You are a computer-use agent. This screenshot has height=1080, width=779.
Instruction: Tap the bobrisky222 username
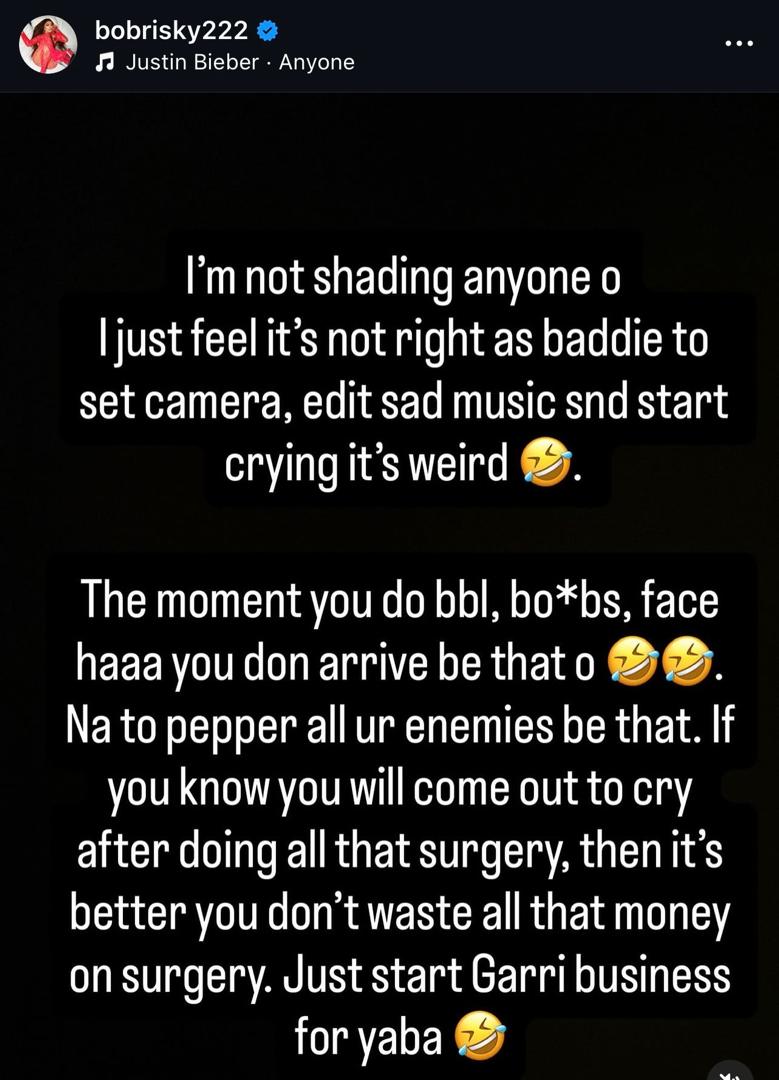(171, 30)
